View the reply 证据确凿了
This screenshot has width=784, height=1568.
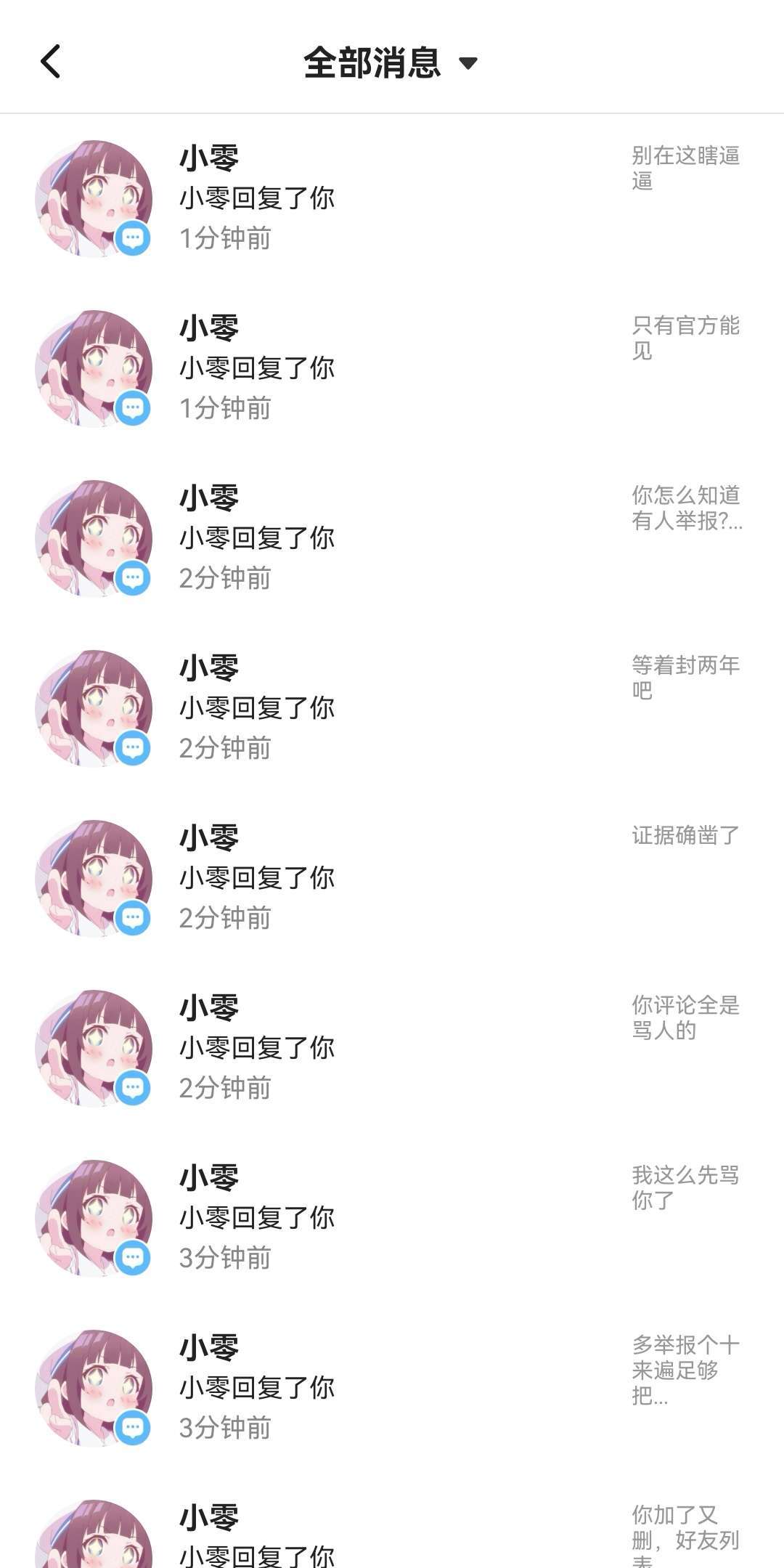[685, 836]
